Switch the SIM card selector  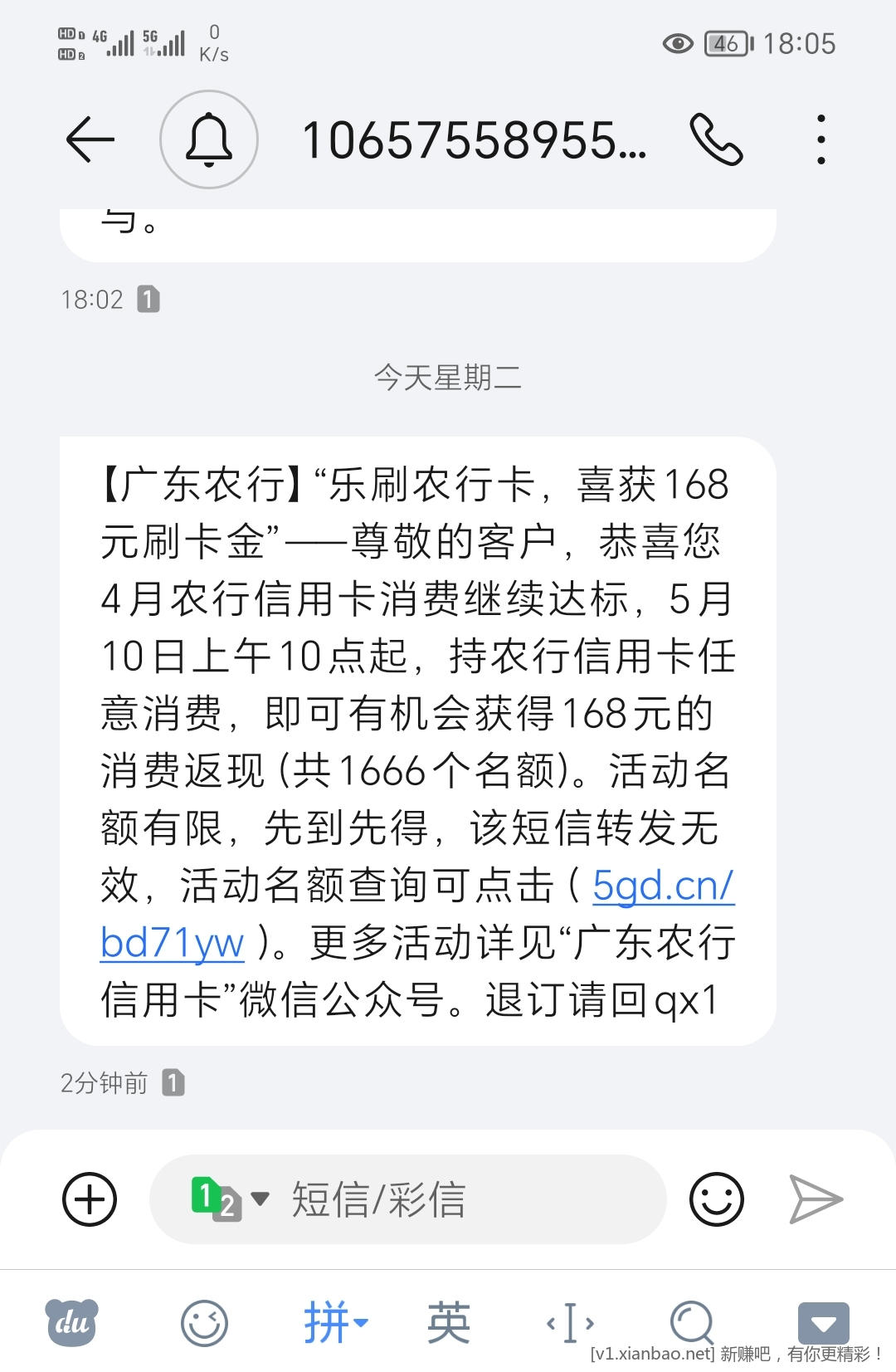coord(229,1199)
